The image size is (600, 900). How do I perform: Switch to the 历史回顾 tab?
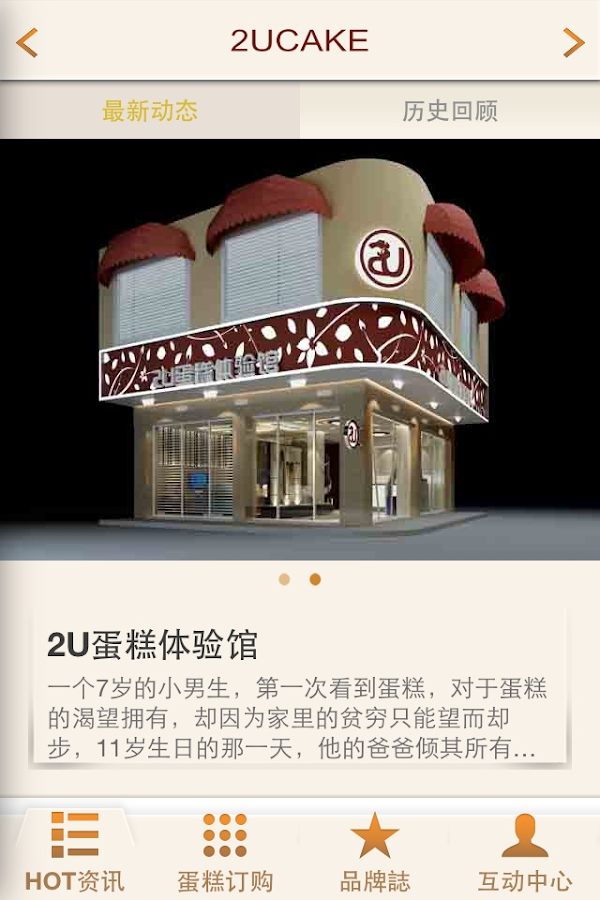(x=450, y=111)
